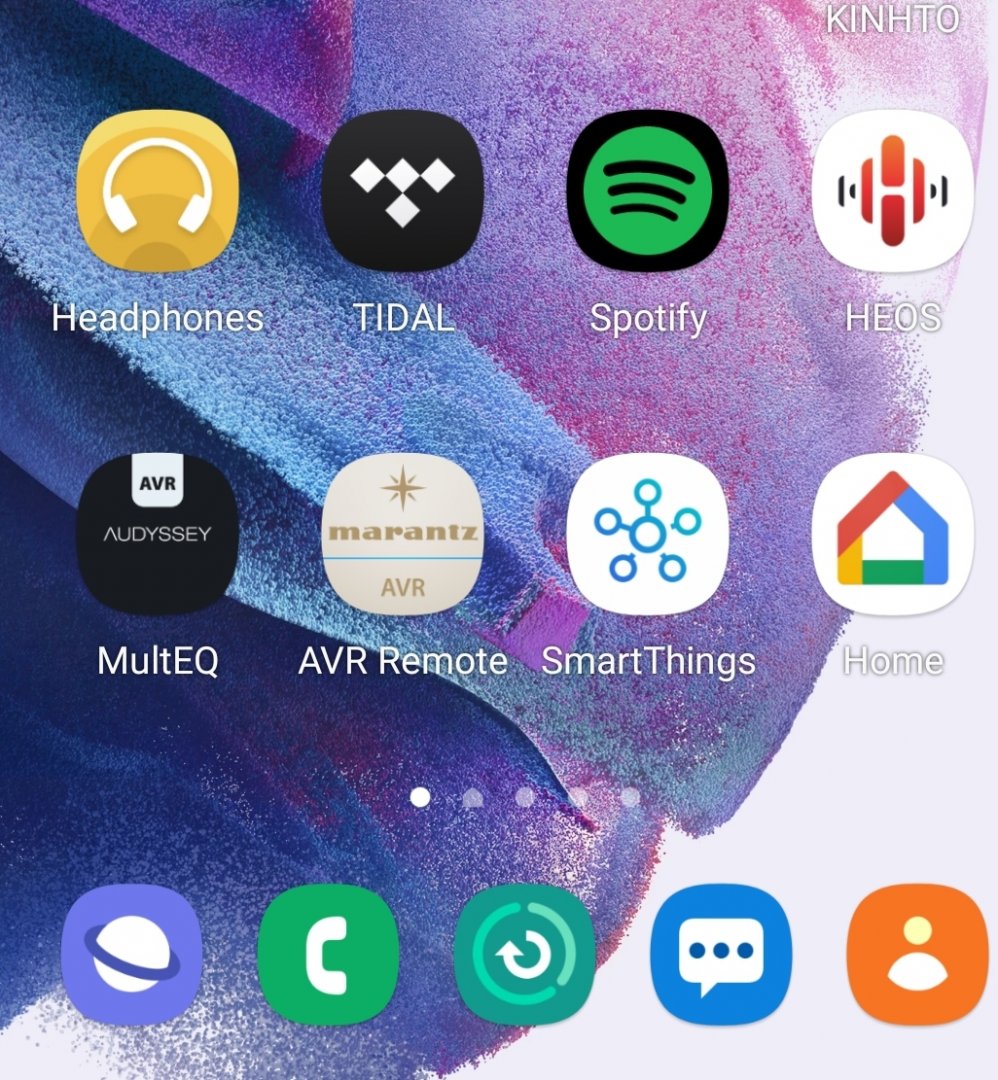Viewport: 998px width, 1080px height.
Task: Open the MultEQ Audyssey app
Action: pos(157,533)
